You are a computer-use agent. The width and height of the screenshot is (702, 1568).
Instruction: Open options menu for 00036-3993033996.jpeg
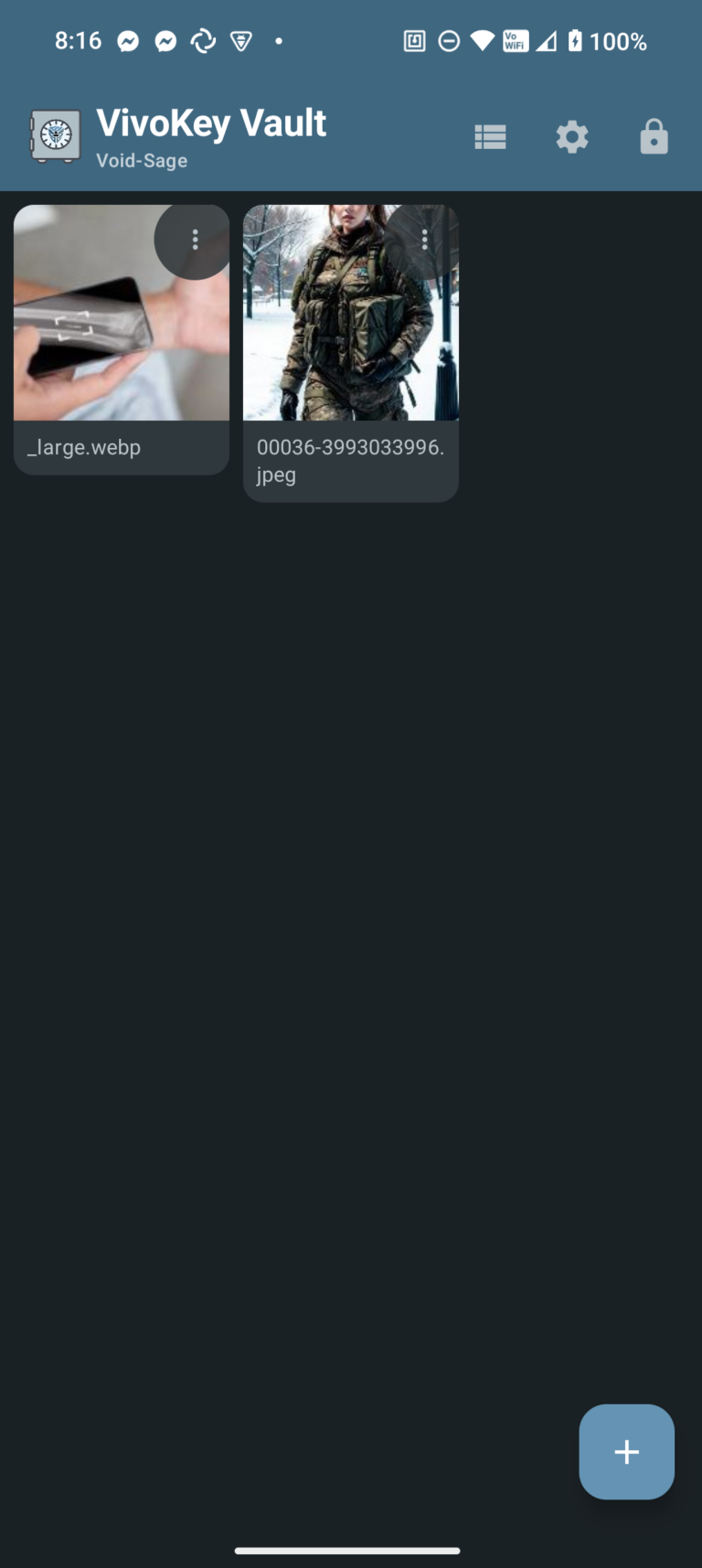point(424,240)
